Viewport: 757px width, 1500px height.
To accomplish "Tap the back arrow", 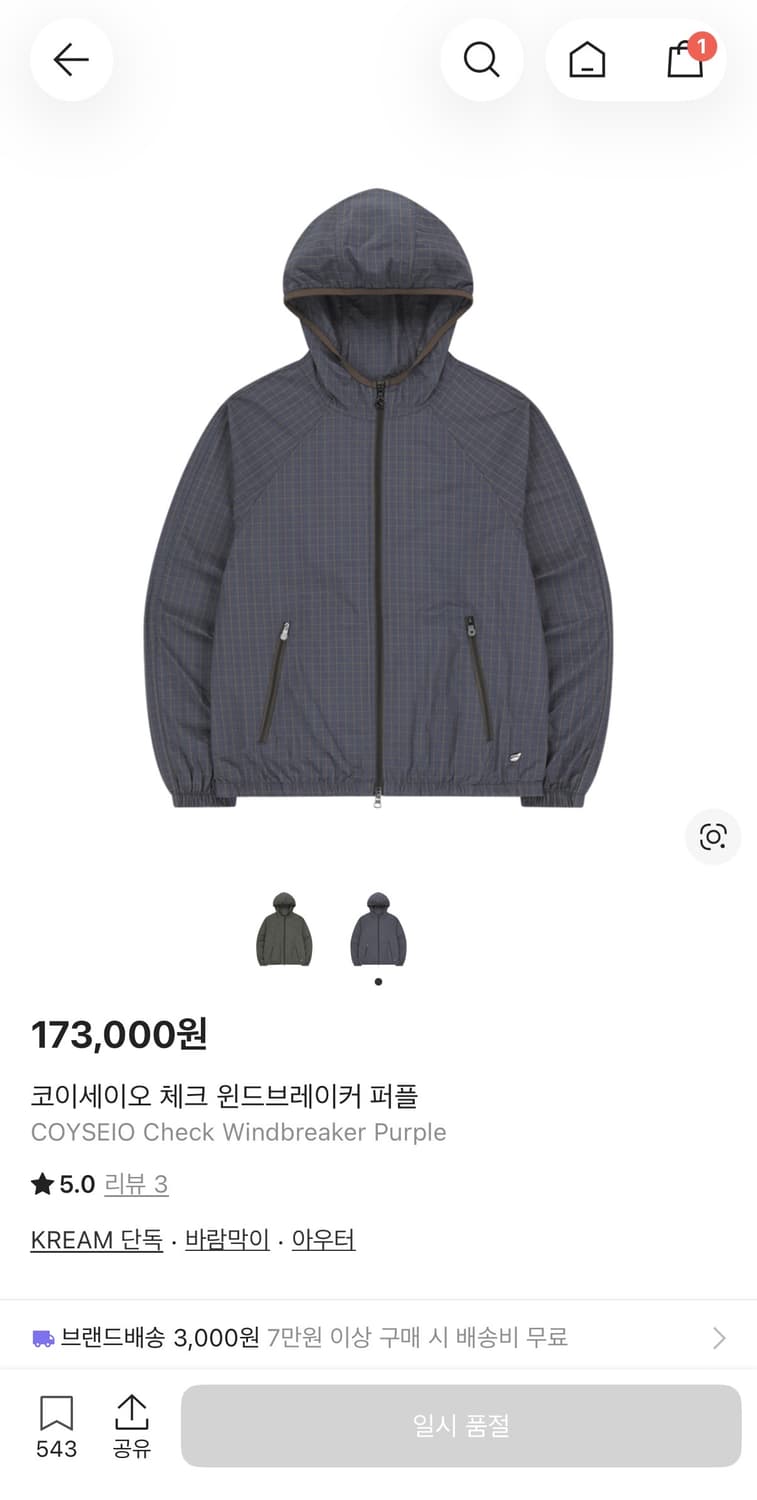I will tap(71, 60).
